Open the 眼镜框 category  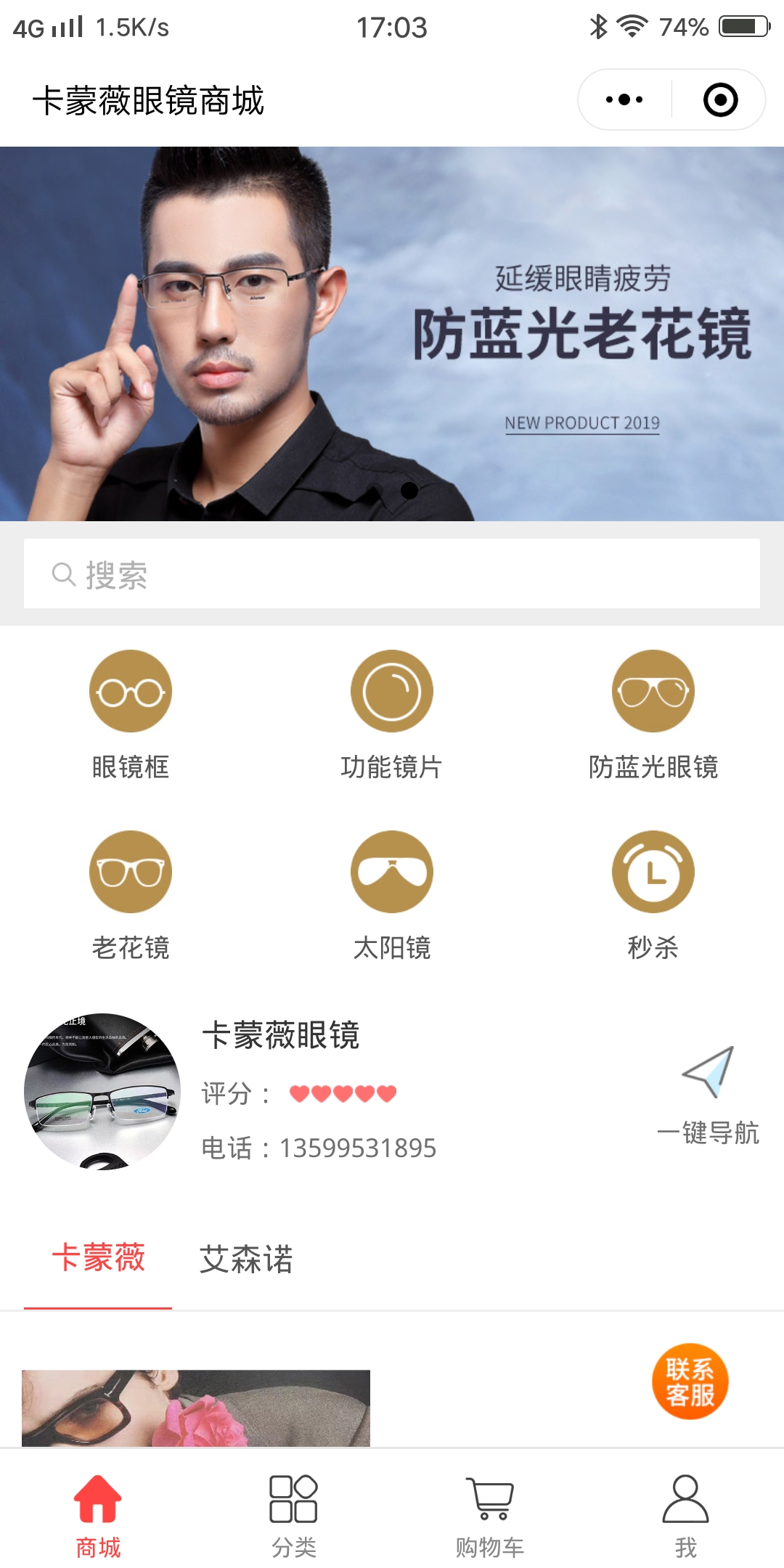coord(131,715)
